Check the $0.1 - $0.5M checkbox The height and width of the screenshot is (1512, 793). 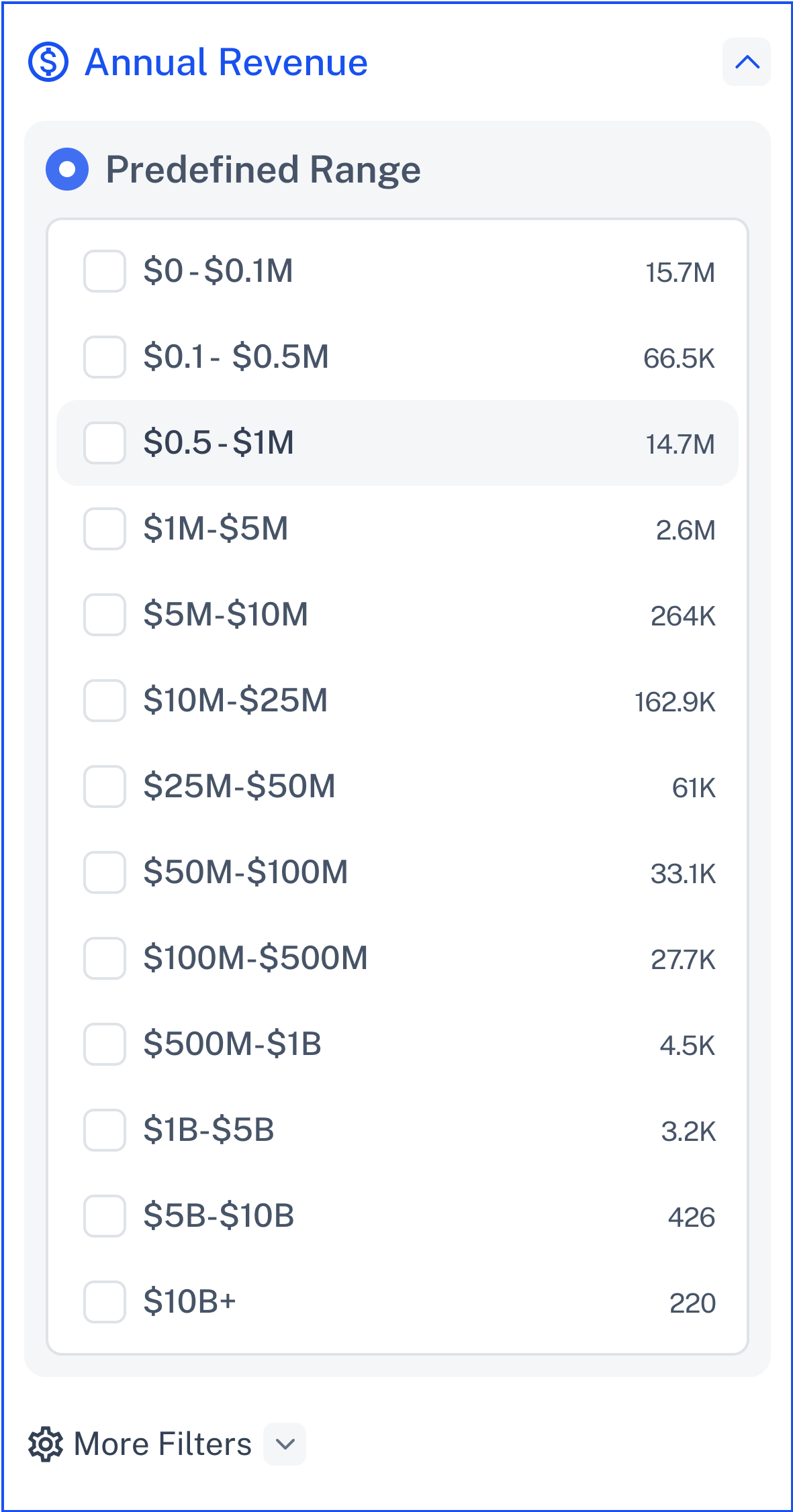tap(105, 357)
